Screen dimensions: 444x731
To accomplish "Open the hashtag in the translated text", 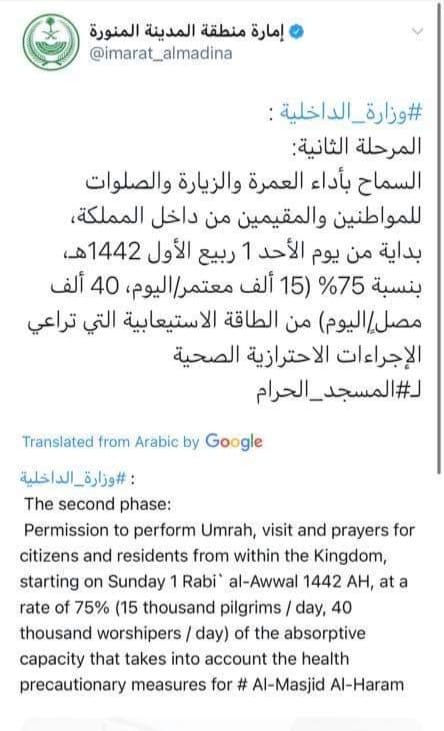I will coord(73,479).
